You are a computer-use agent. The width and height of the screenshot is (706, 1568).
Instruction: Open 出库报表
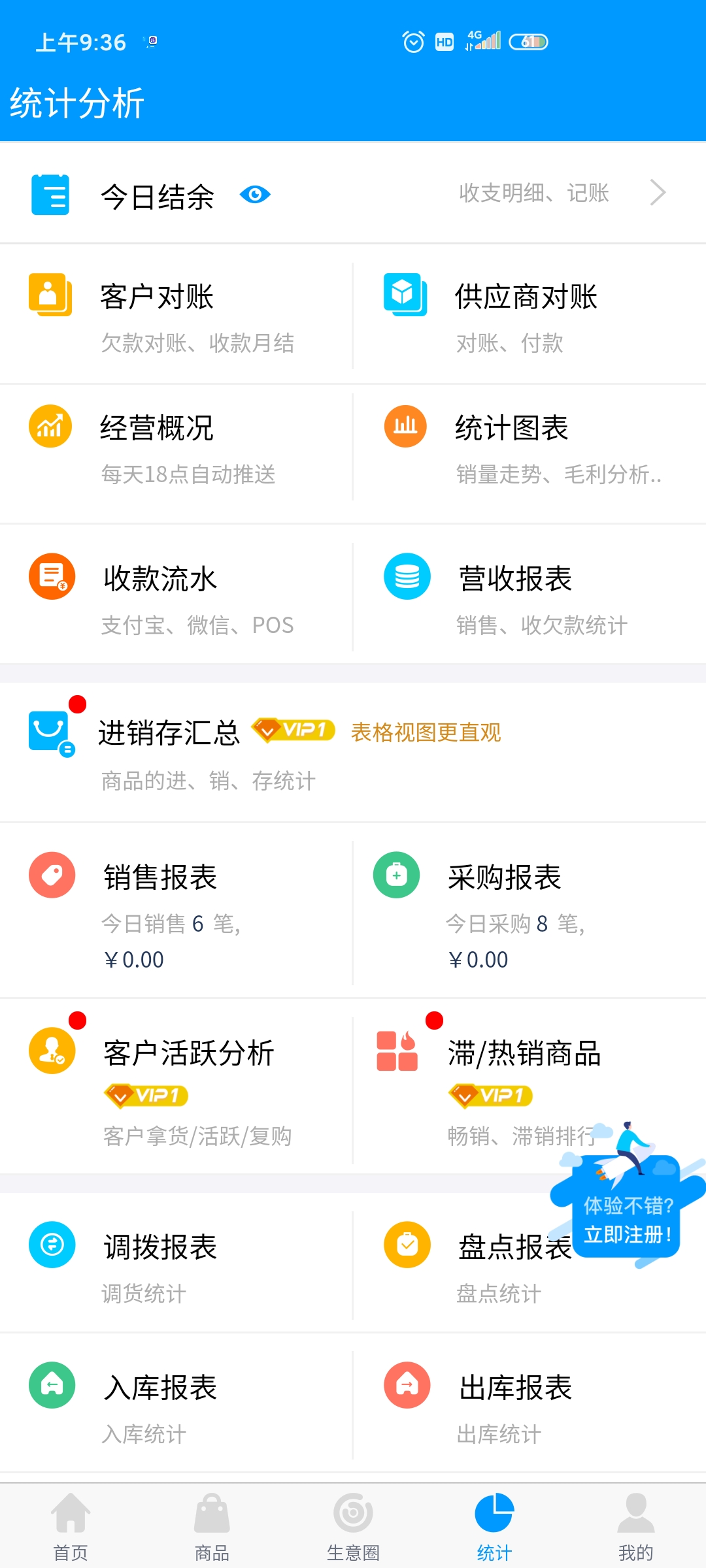coord(530,1405)
